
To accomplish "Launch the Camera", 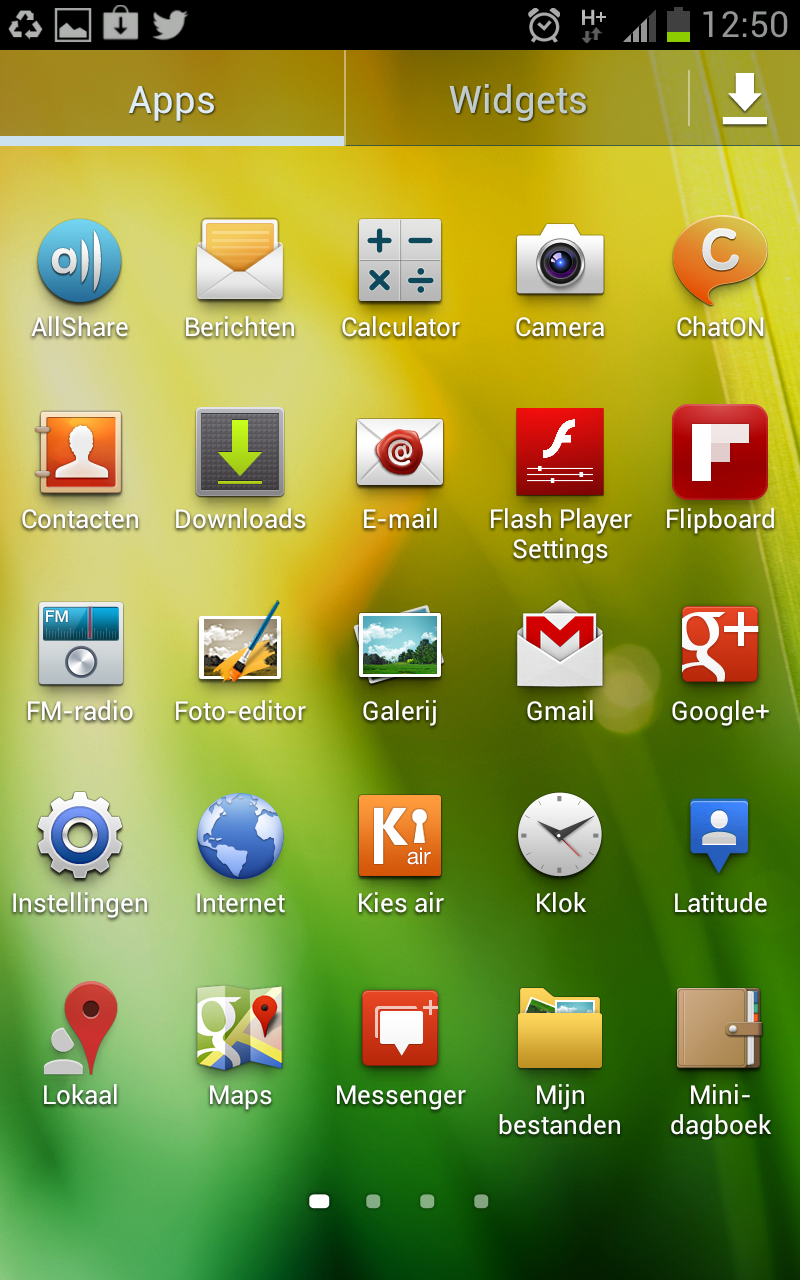I will [560, 262].
